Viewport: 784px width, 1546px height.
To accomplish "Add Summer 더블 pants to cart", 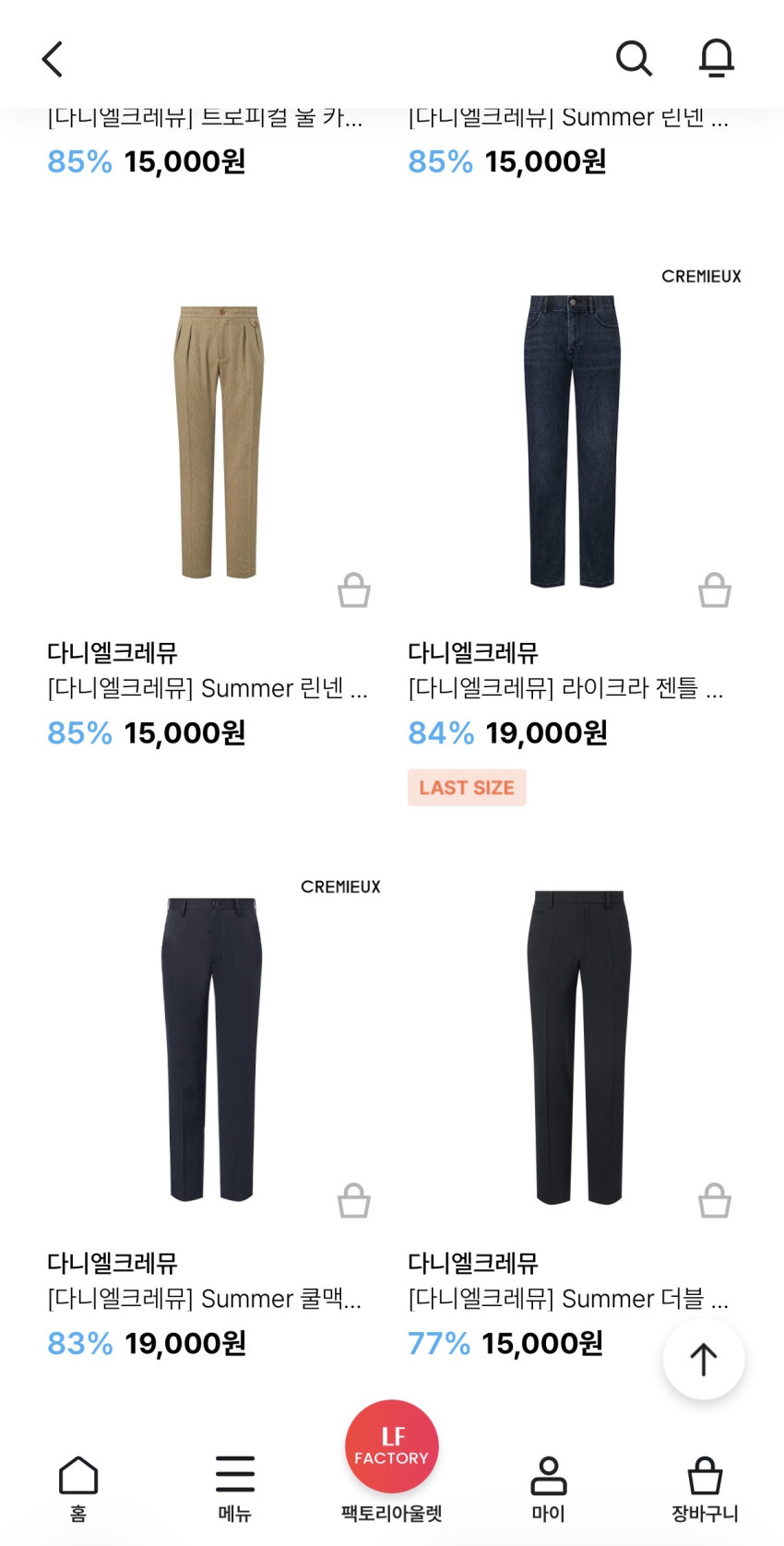I will click(x=714, y=1201).
